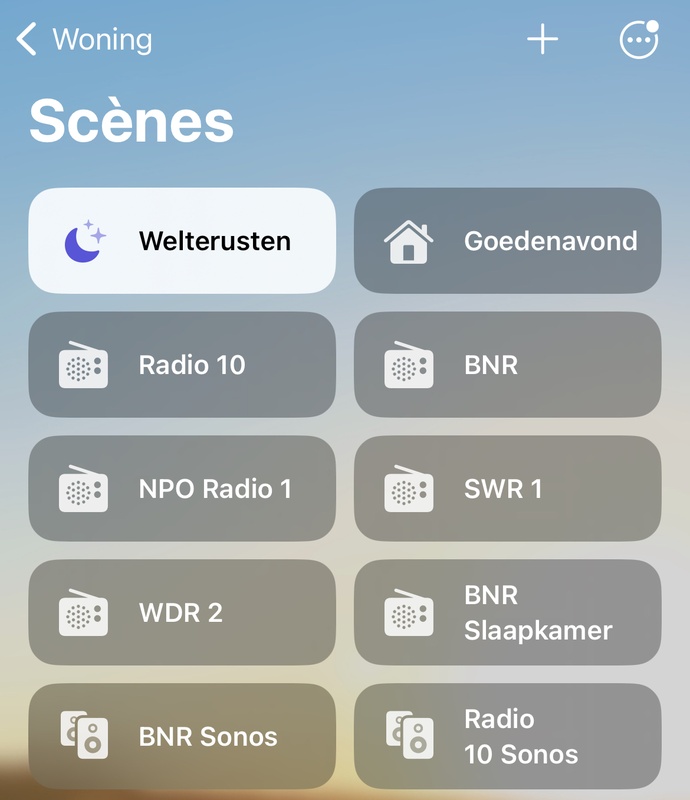Run the Radio 10 Sonos scene
The image size is (690, 800).
pyautogui.click(x=508, y=737)
